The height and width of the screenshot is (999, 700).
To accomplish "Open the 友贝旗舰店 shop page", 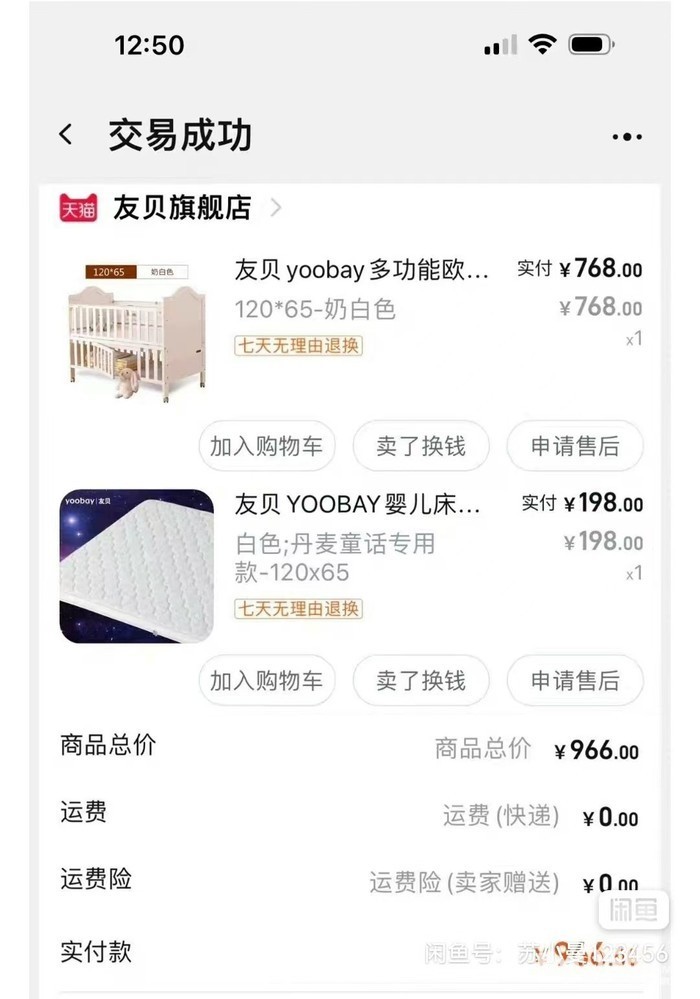I will [x=182, y=208].
